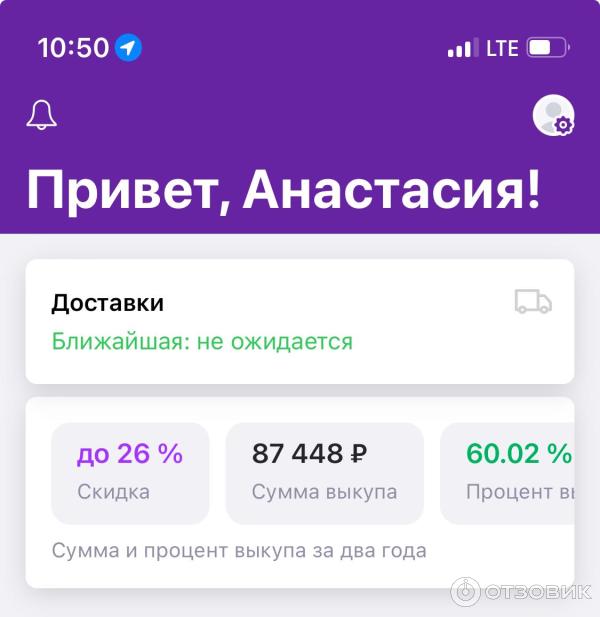The width and height of the screenshot is (600, 617).
Task: Open the Доставки card
Action: click(299, 321)
